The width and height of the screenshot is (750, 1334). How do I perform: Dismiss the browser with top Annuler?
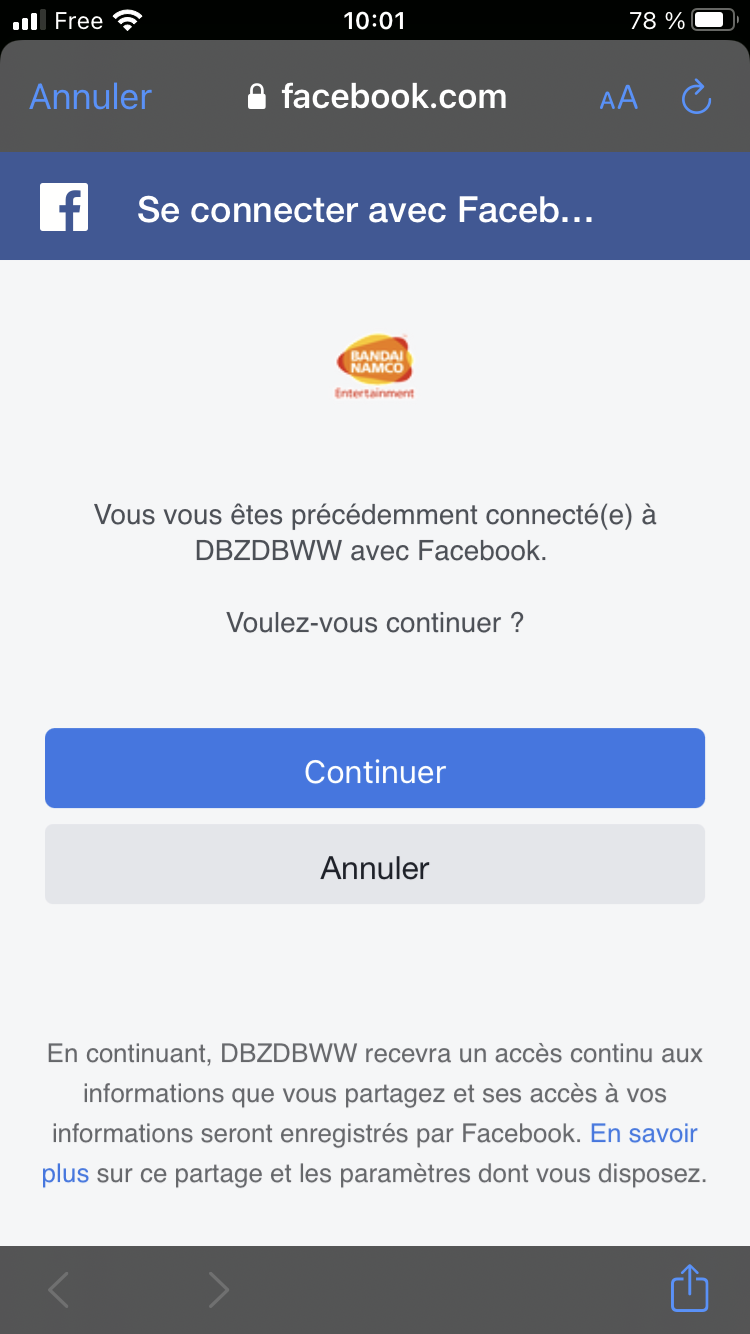(90, 97)
